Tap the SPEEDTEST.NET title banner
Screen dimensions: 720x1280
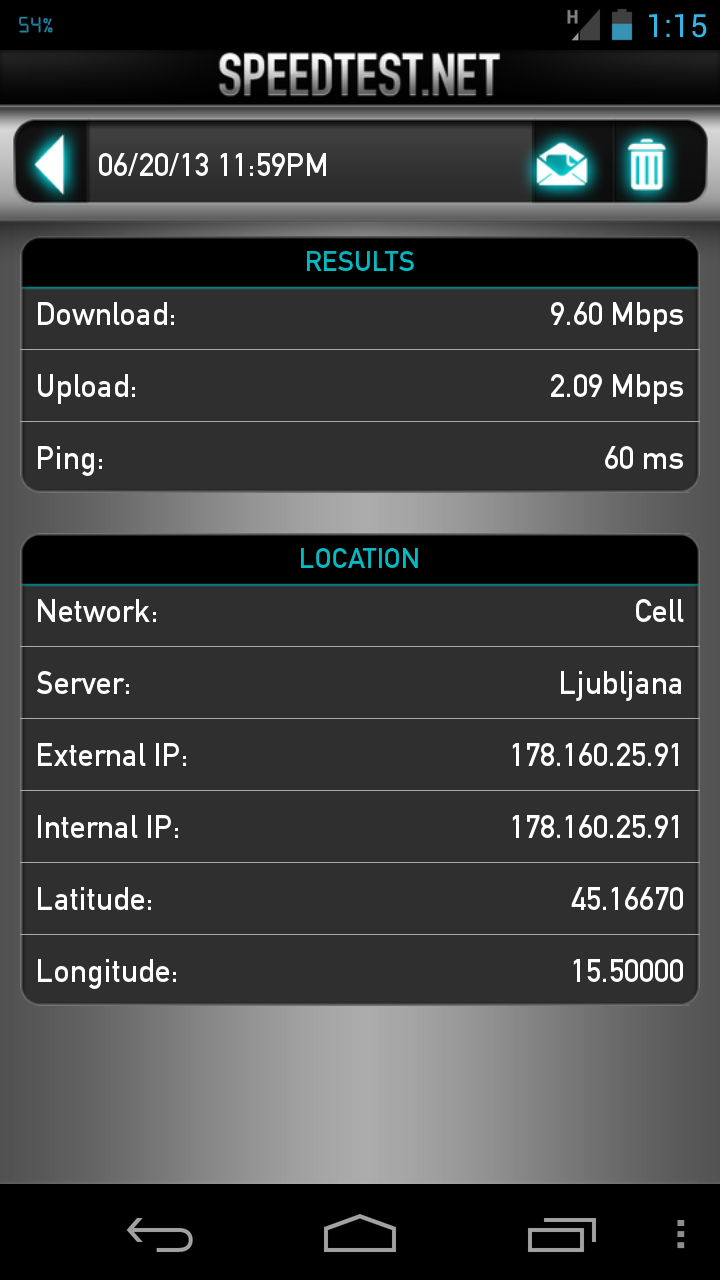click(x=360, y=74)
